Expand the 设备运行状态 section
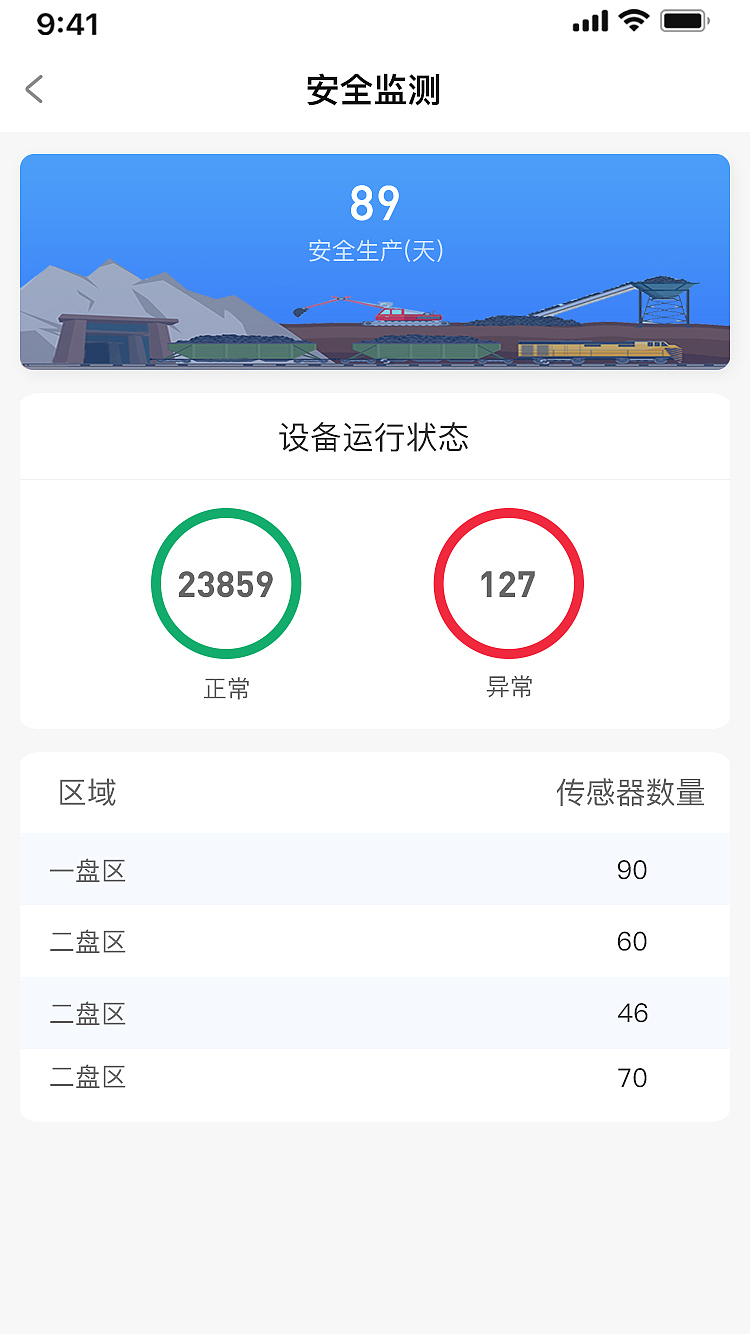750x1334 pixels. click(375, 436)
